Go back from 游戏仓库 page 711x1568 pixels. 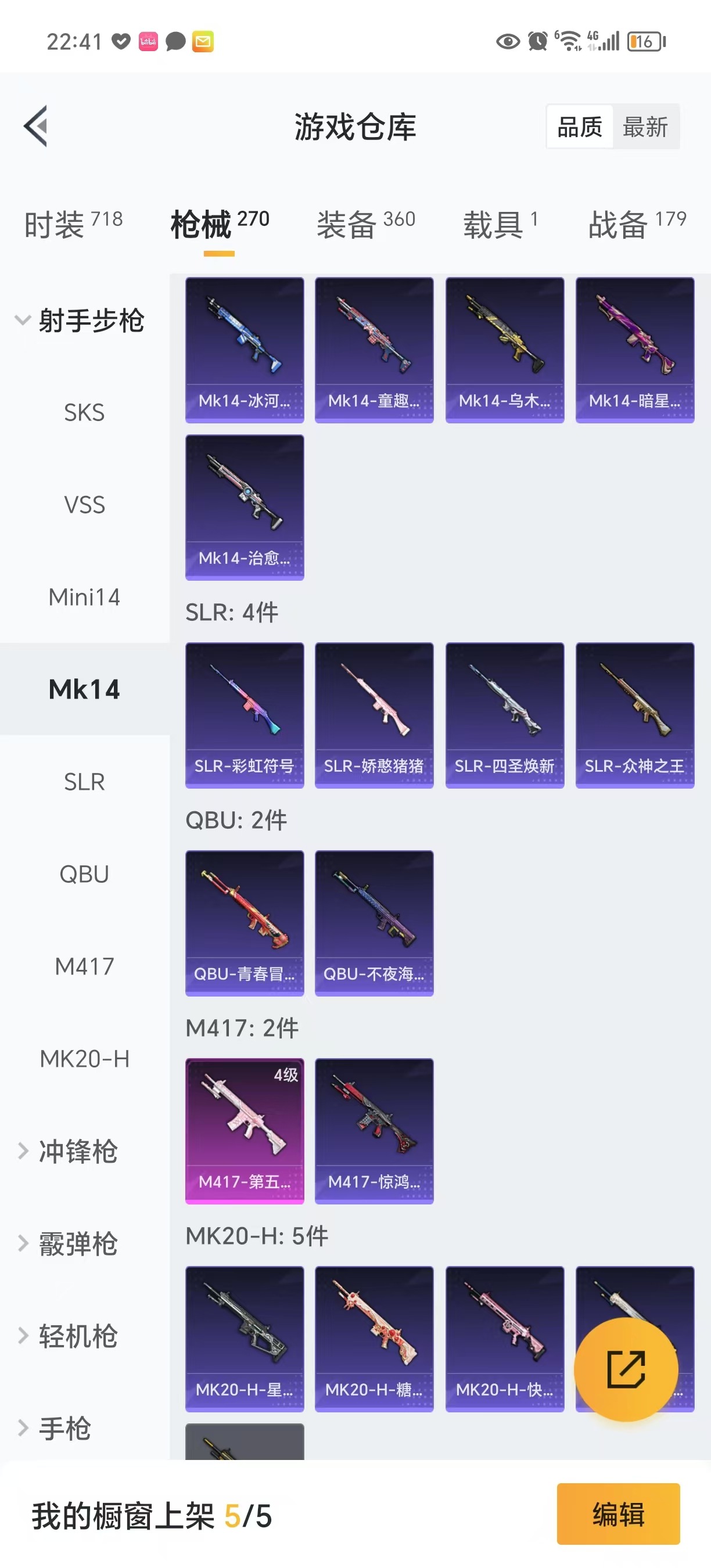tap(36, 127)
